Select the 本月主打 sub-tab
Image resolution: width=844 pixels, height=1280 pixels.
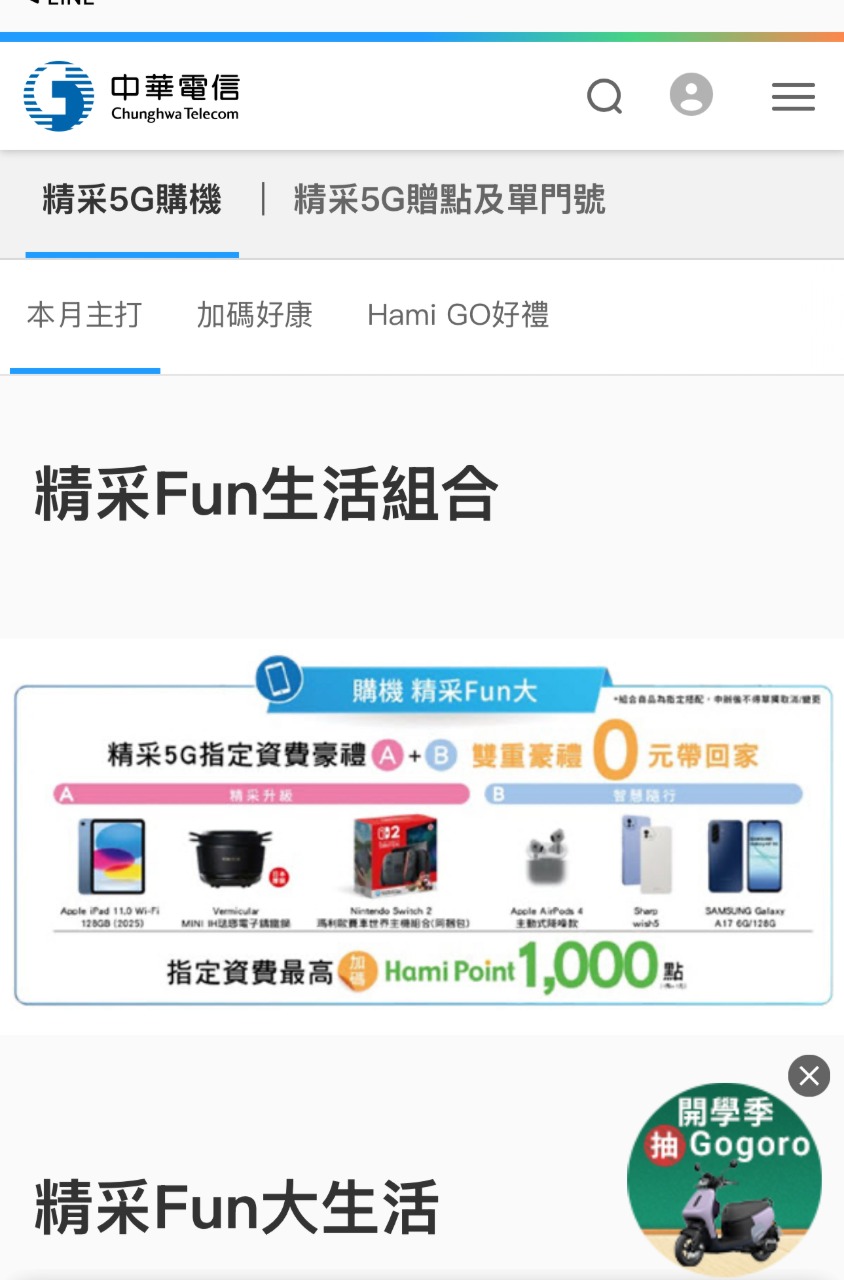click(x=84, y=316)
